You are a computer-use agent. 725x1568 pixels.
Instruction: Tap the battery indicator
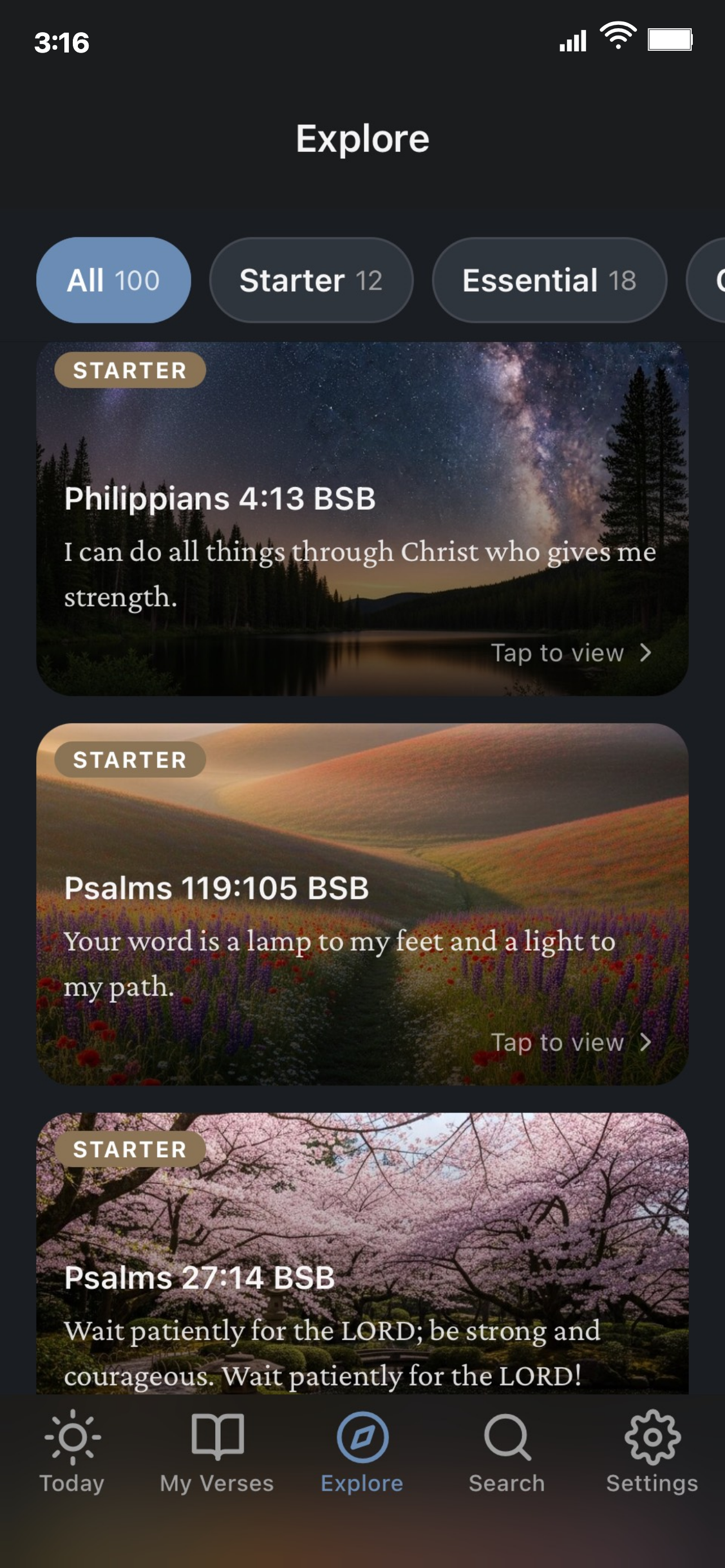[670, 40]
